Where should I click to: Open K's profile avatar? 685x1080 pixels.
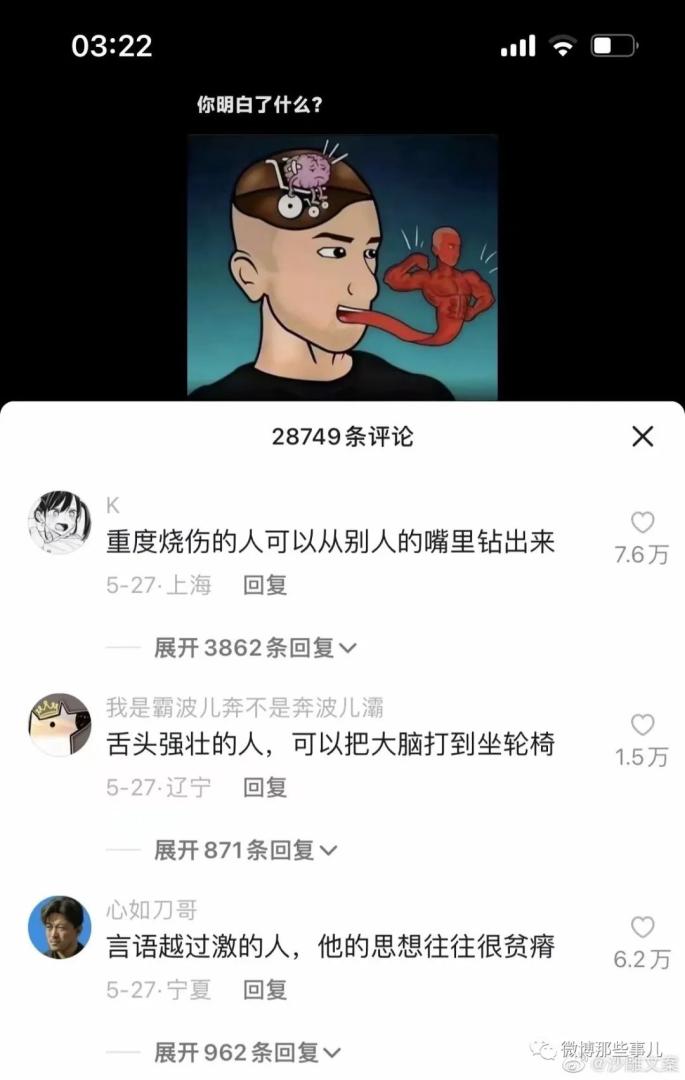tap(59, 522)
